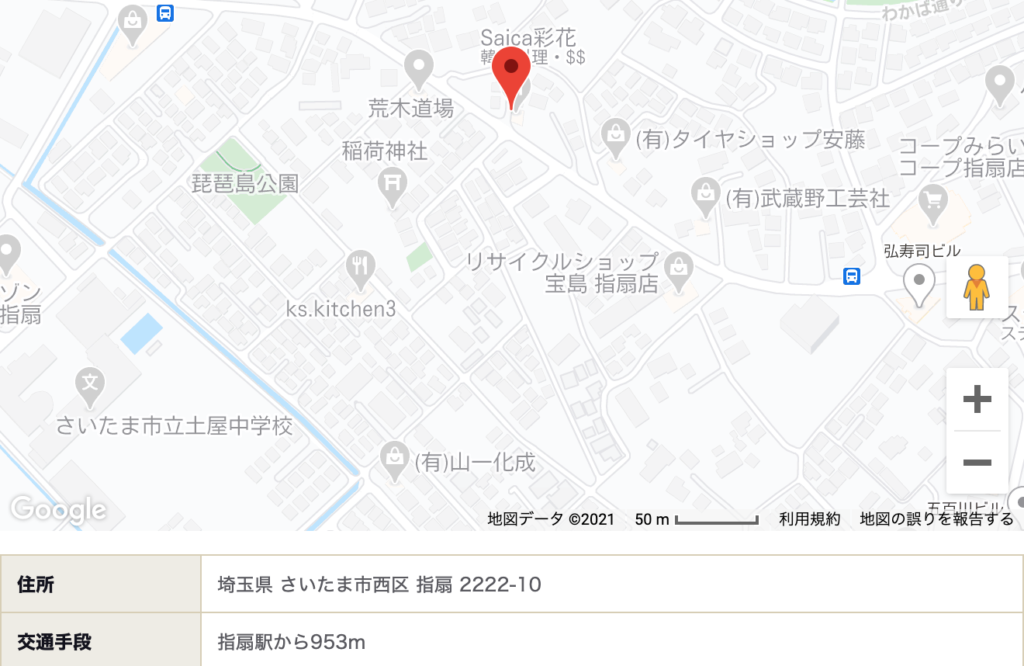Select リサイクルショップ宝島 指扇店 marker

coord(680,266)
